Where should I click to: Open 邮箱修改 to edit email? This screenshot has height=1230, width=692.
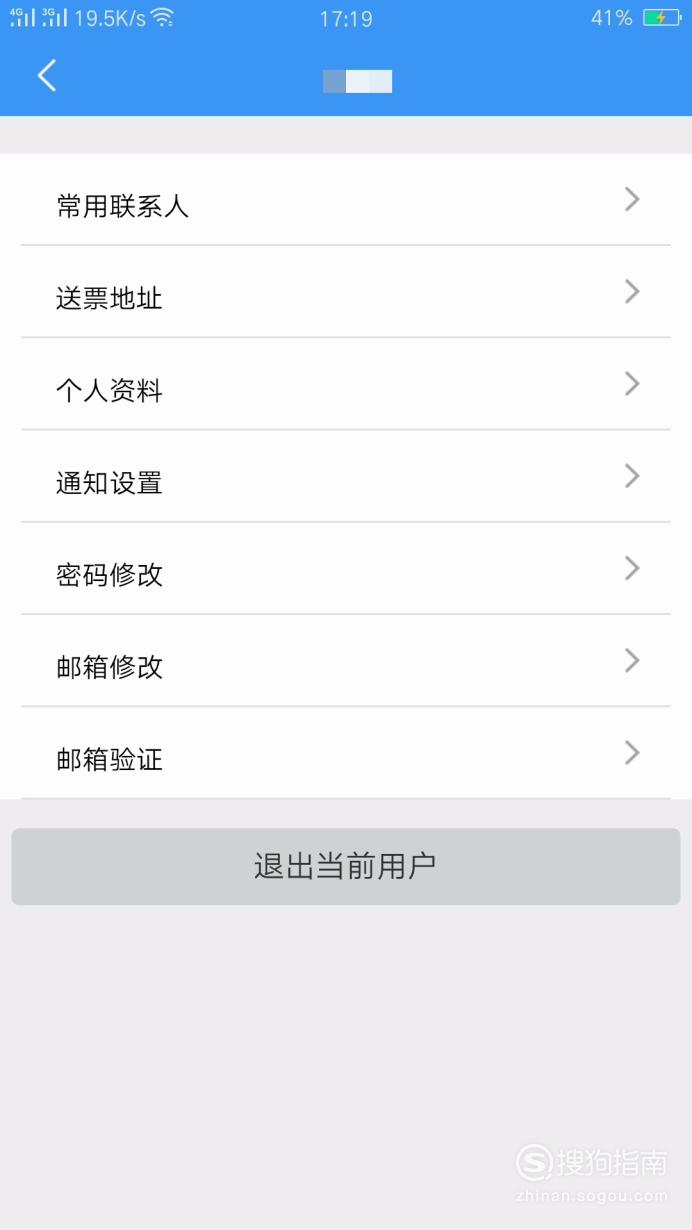(346, 660)
